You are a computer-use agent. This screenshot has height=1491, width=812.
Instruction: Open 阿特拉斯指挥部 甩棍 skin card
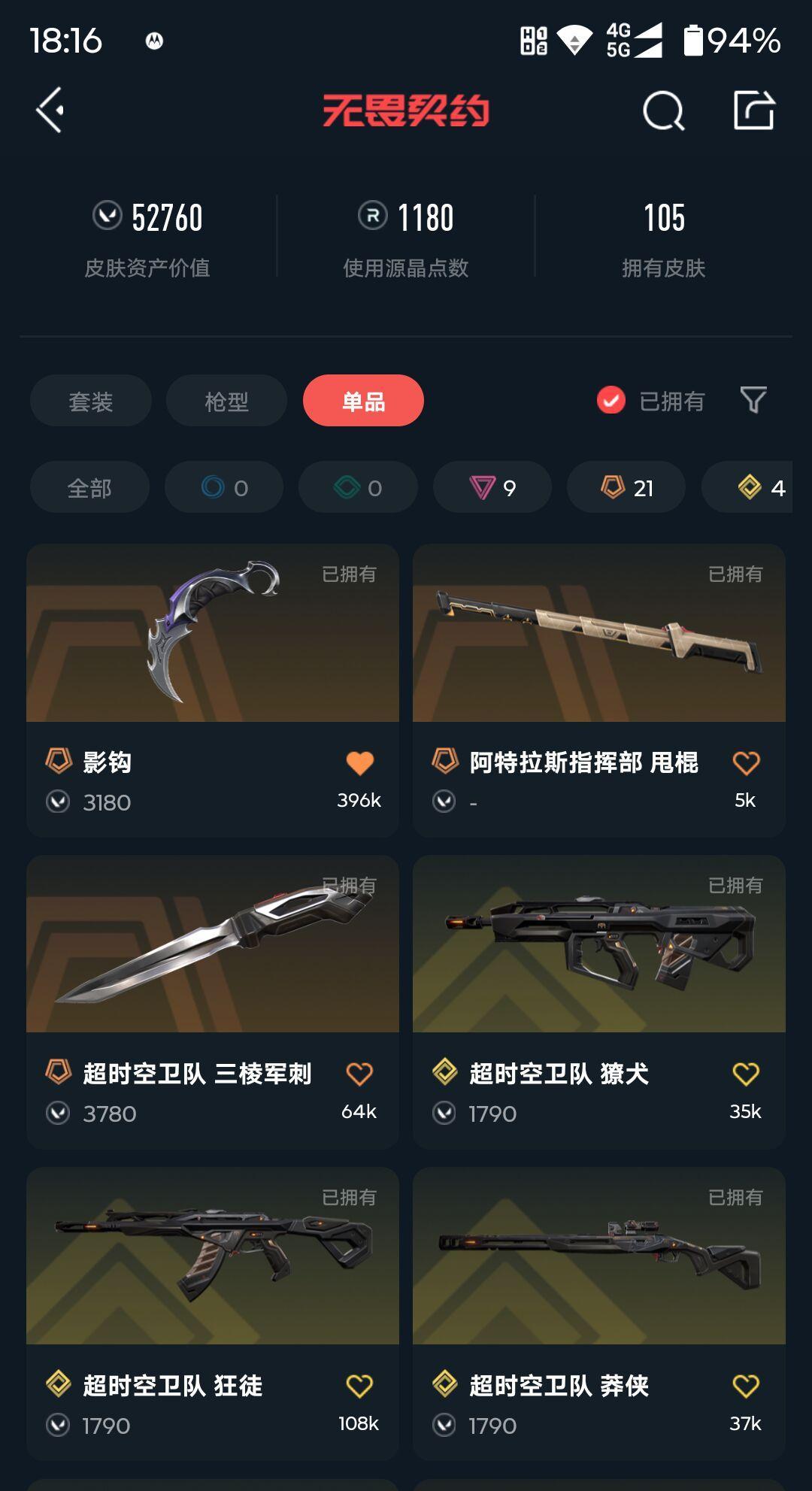point(599,690)
